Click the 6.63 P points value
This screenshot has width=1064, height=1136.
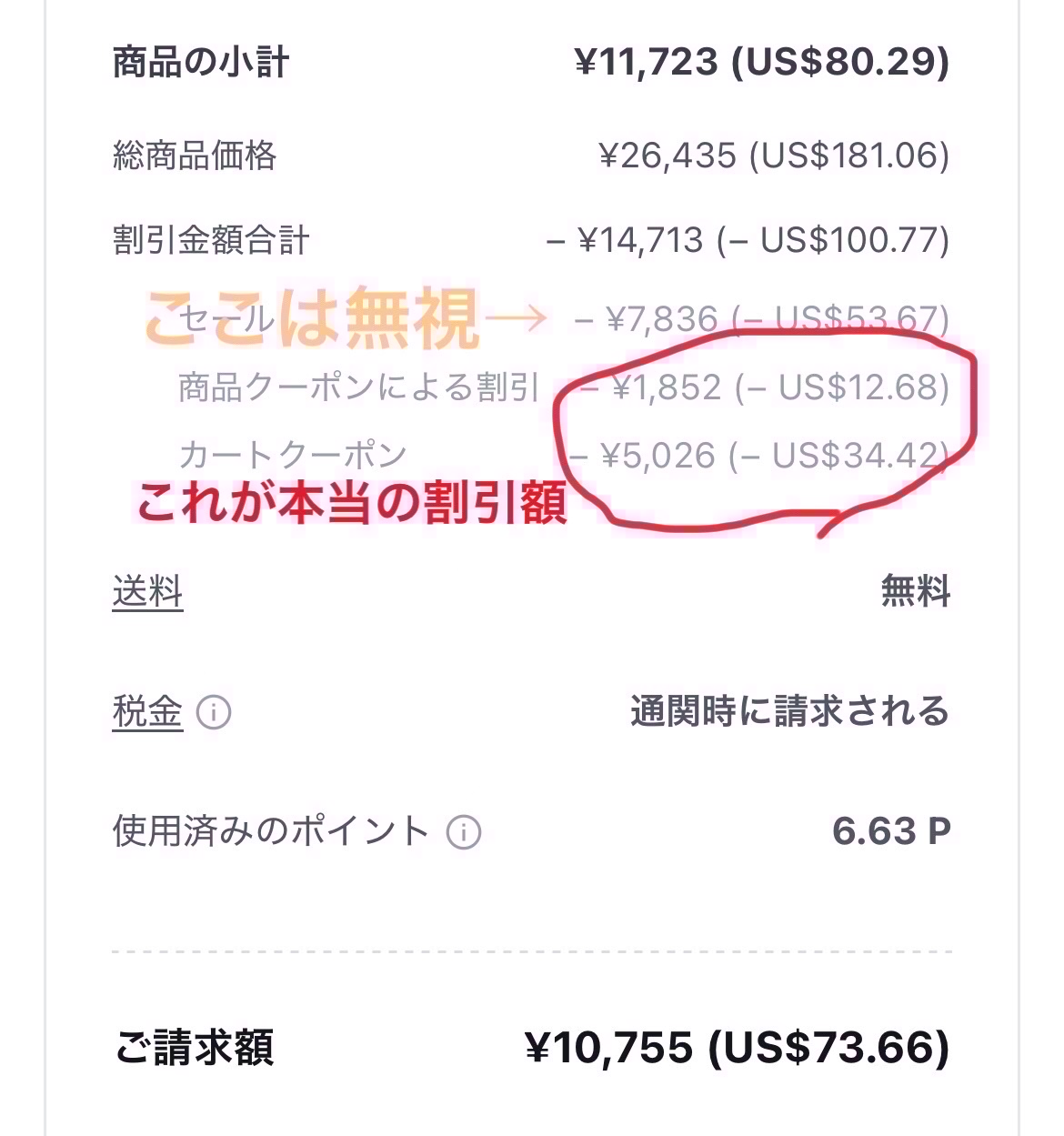[x=893, y=829]
